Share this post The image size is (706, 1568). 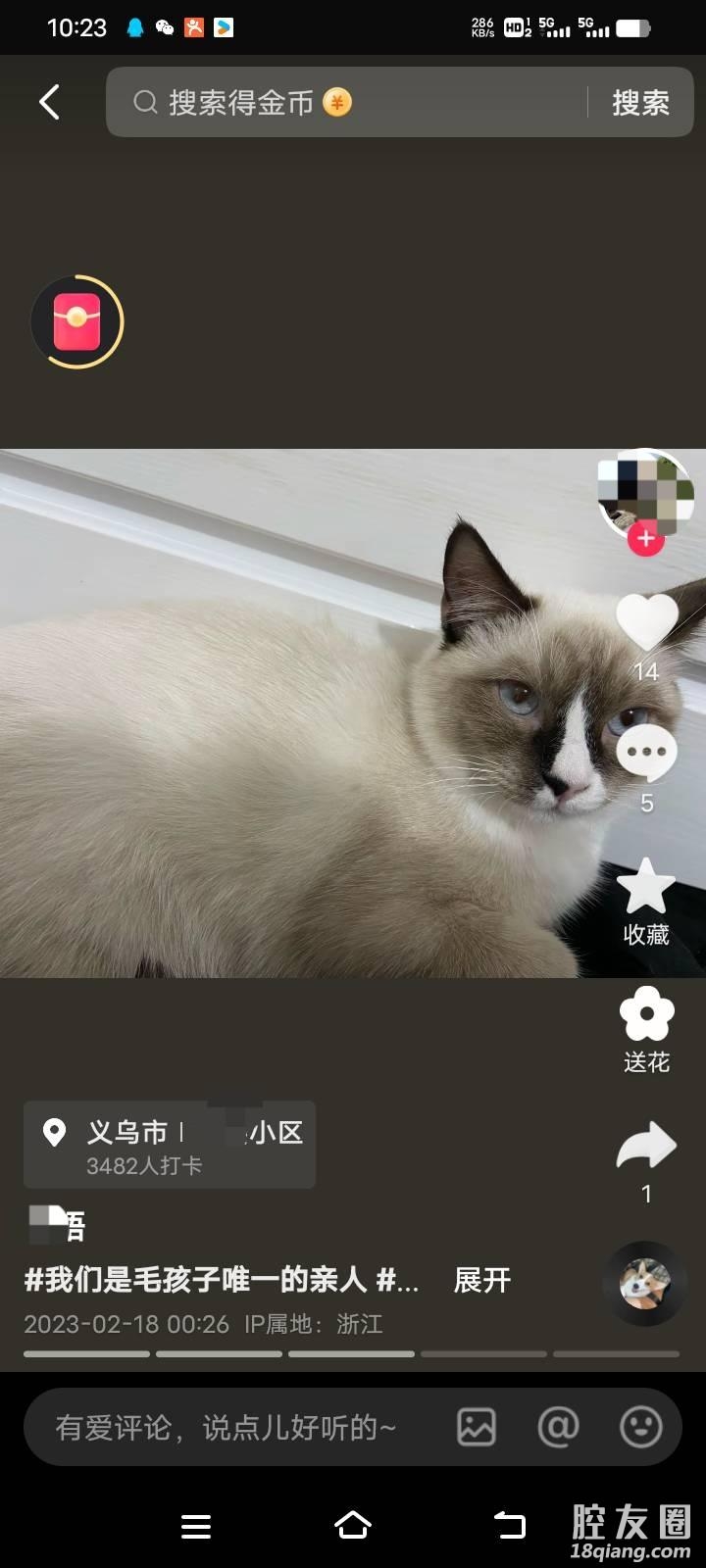[646, 1147]
